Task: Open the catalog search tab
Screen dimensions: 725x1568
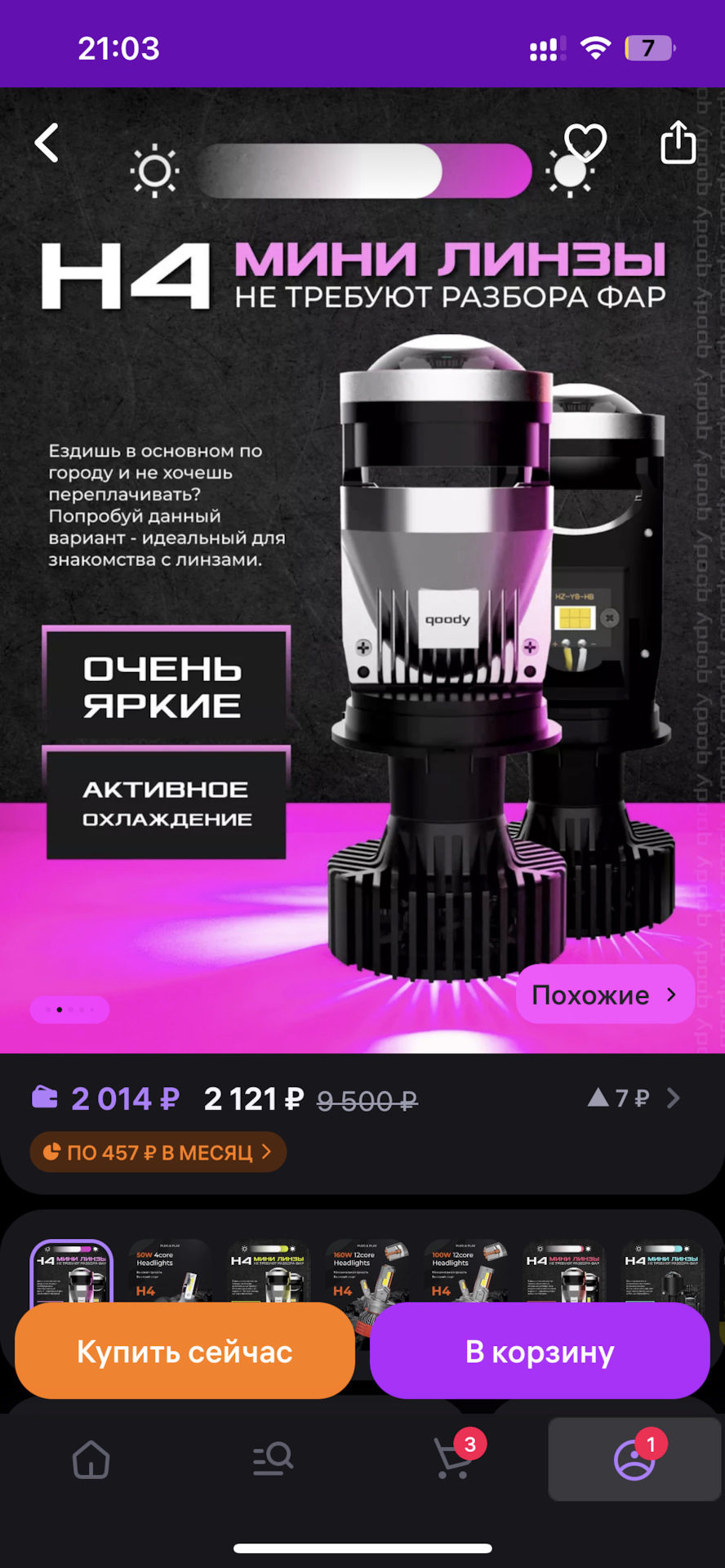Action: click(x=273, y=1459)
